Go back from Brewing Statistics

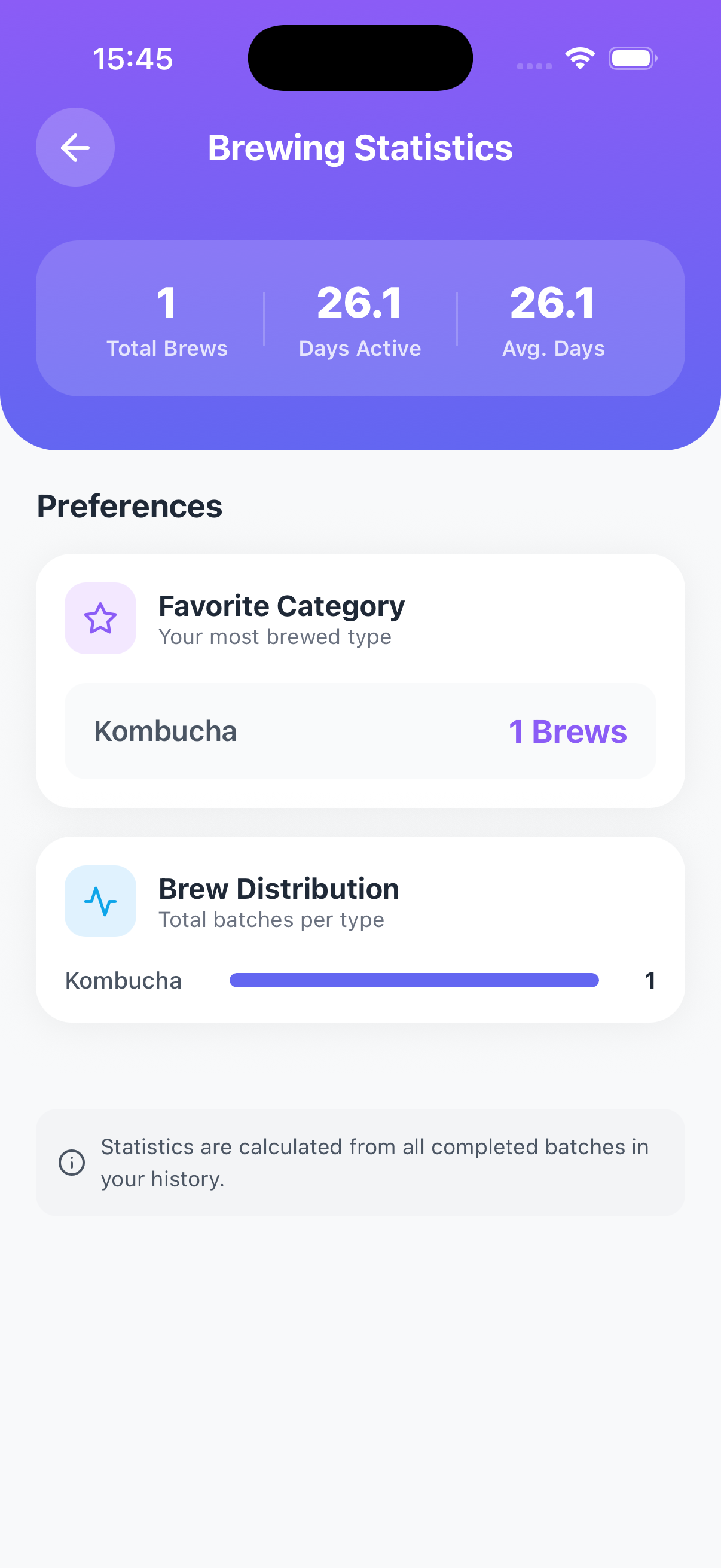tap(75, 147)
